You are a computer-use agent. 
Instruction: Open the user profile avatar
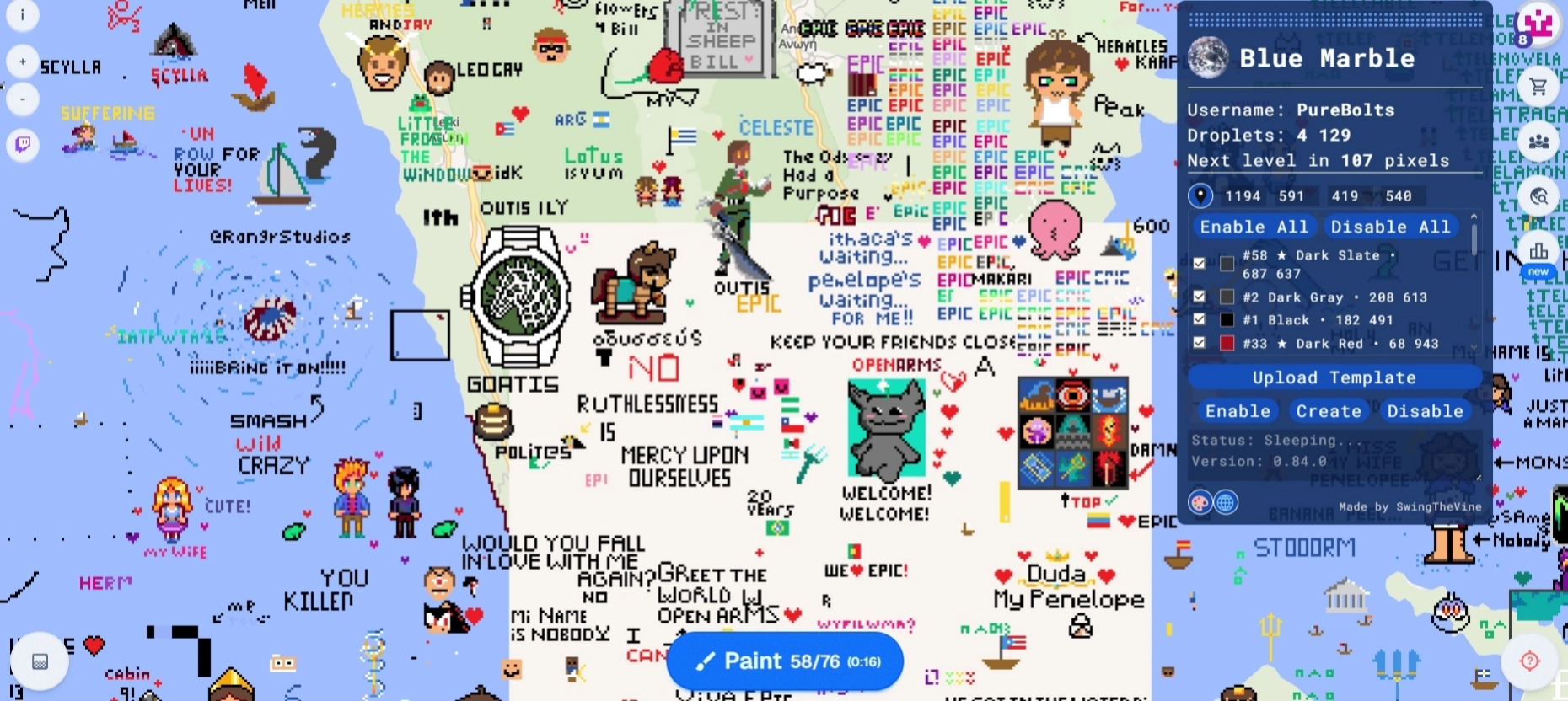tap(1538, 24)
